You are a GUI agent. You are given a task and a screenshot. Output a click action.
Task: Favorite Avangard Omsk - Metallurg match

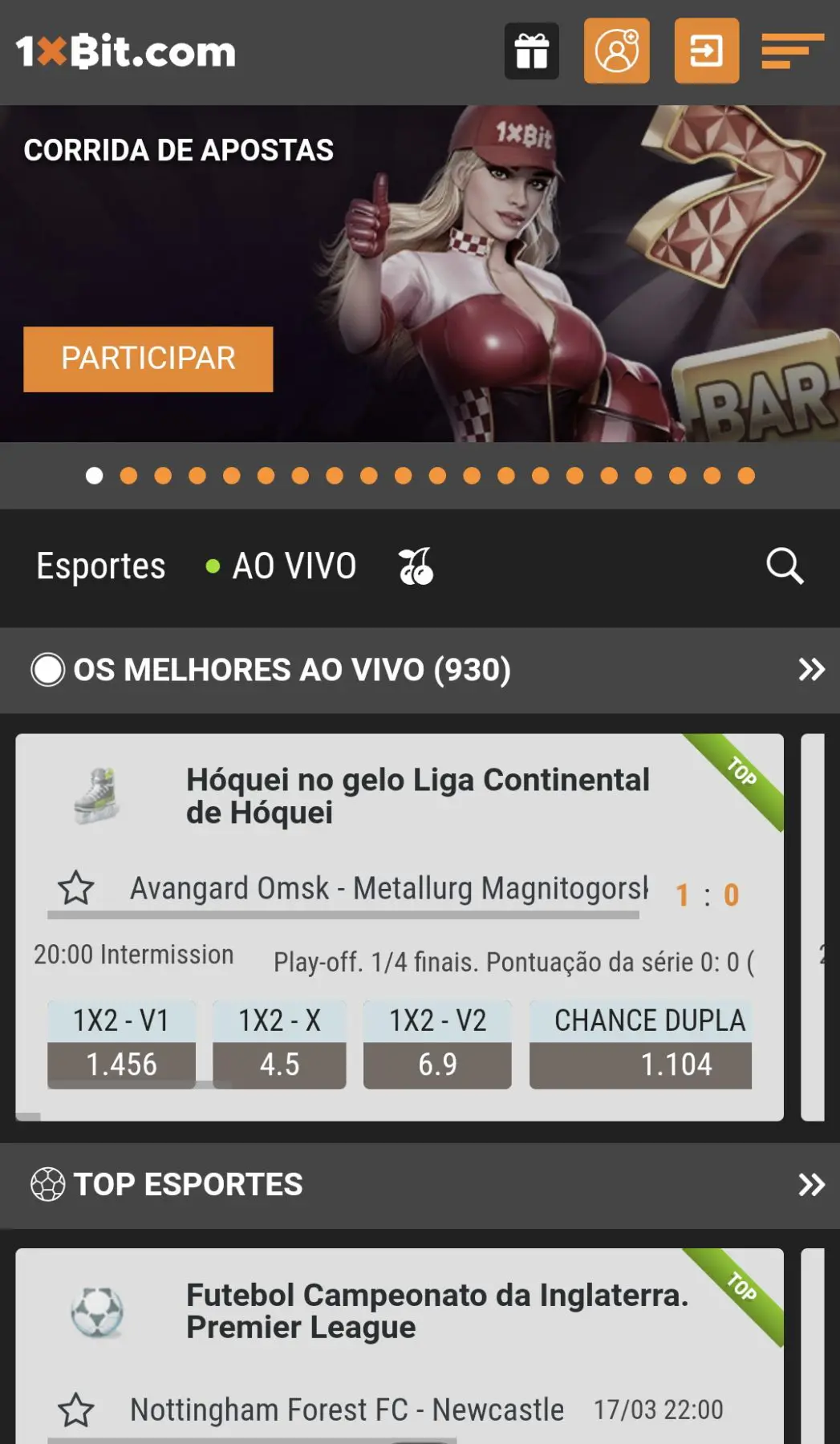(76, 888)
